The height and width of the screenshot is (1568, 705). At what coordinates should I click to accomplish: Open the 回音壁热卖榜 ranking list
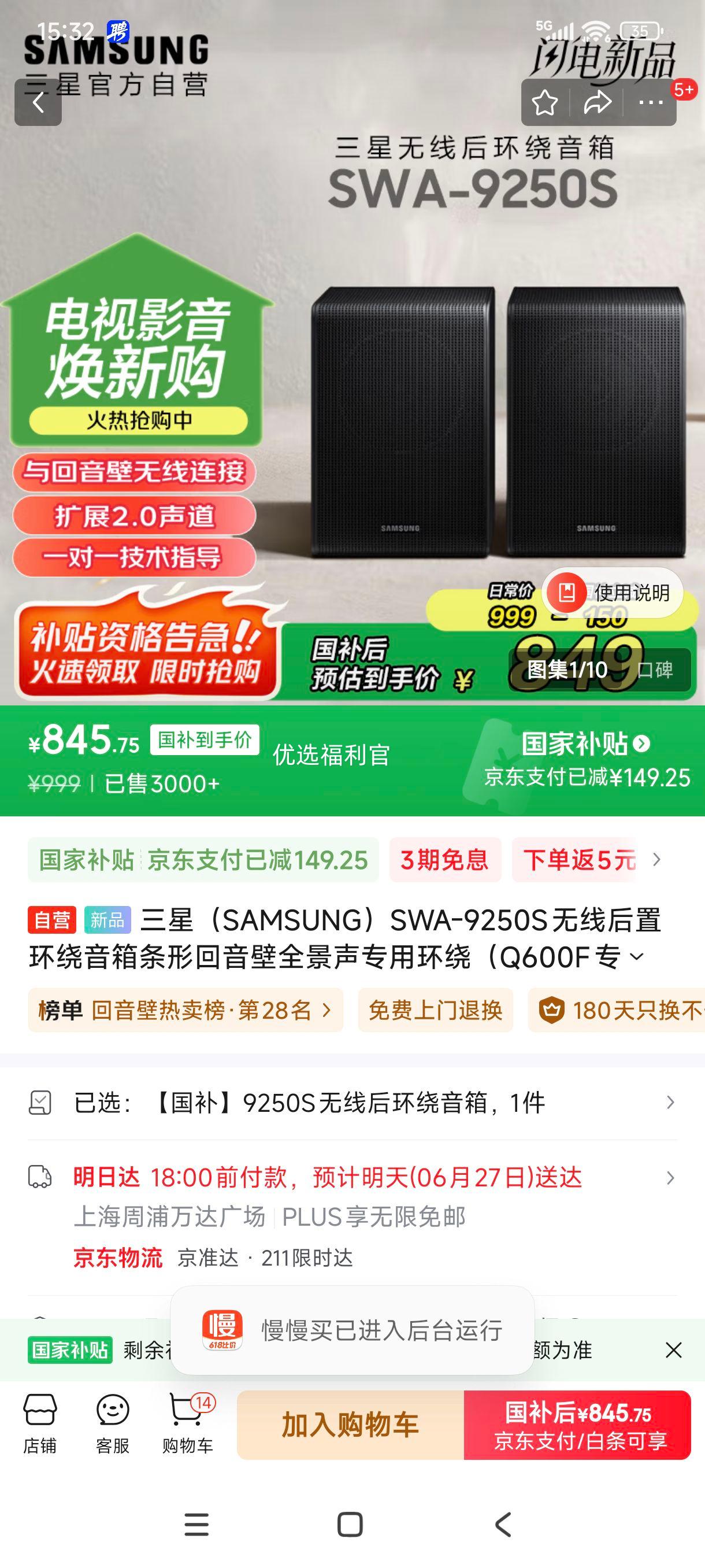point(185,1011)
